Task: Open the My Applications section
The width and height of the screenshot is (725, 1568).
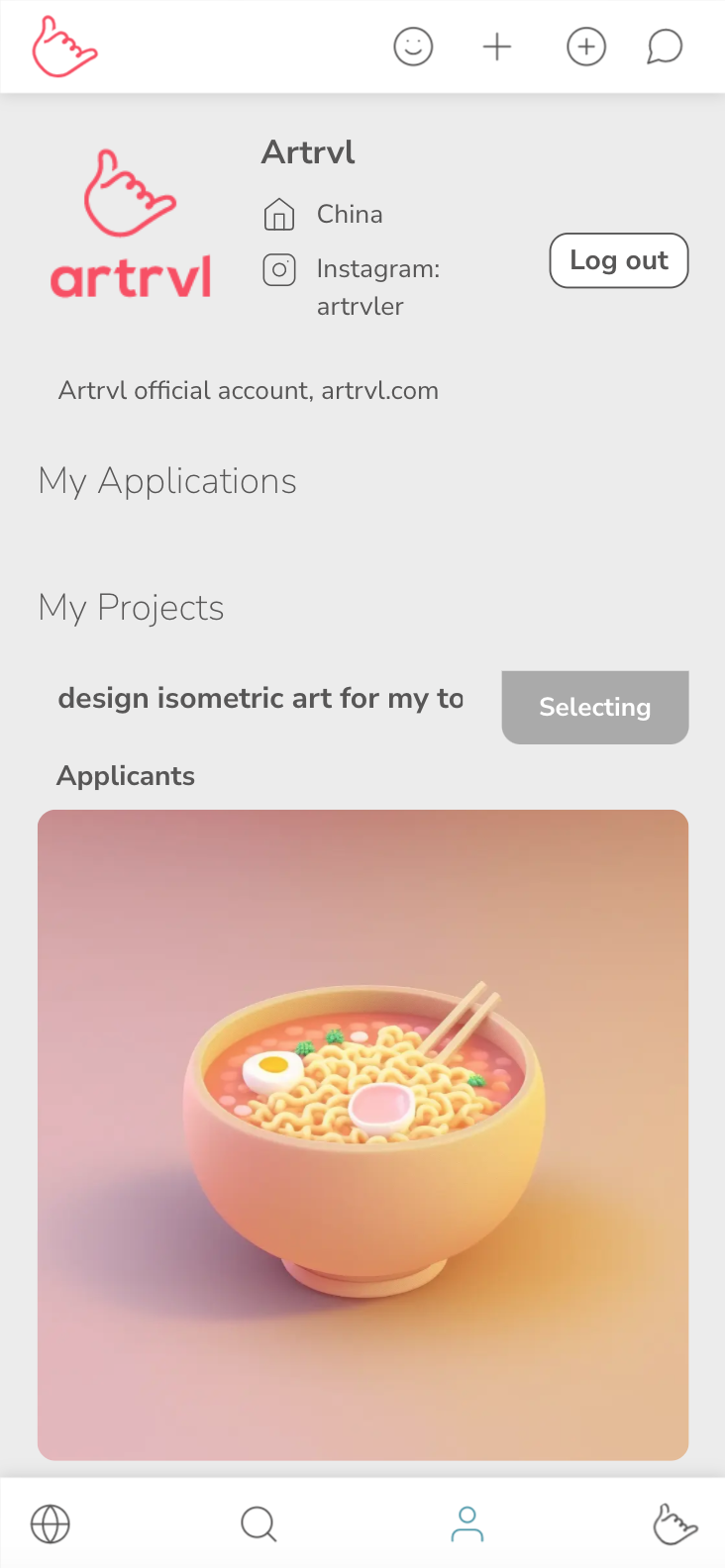Action: (166, 481)
